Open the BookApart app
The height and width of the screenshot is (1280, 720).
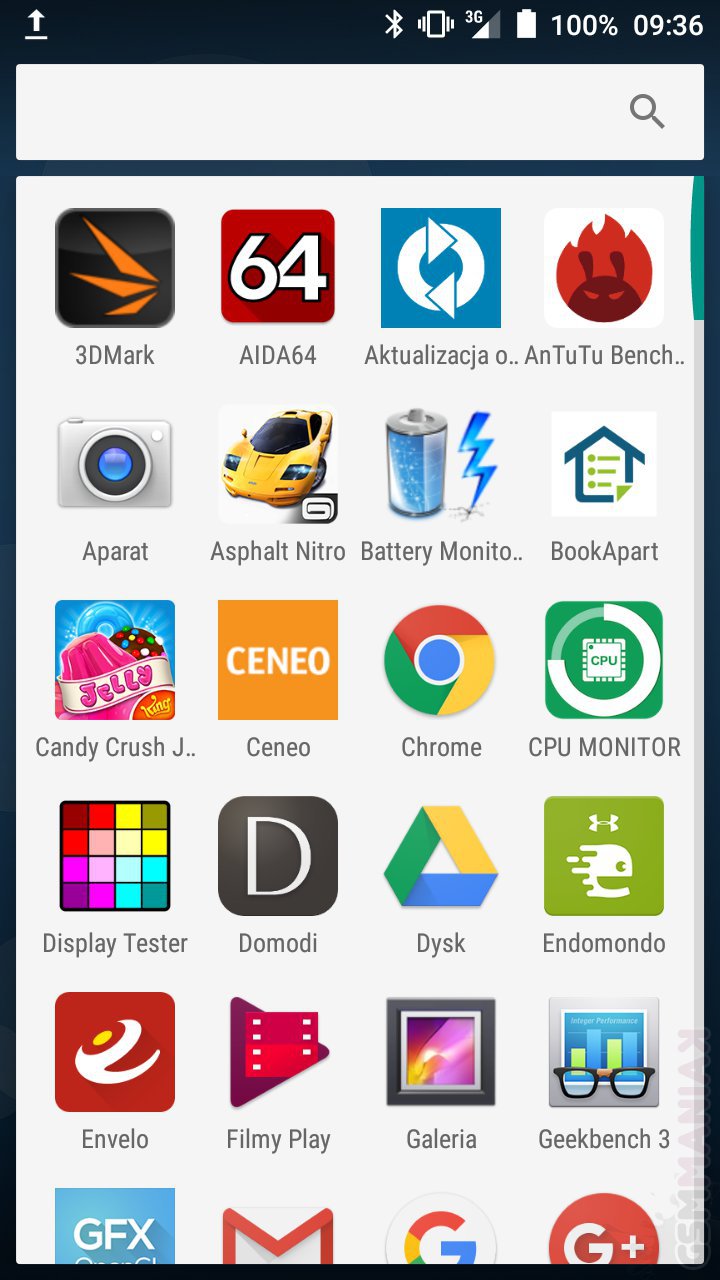click(x=604, y=464)
